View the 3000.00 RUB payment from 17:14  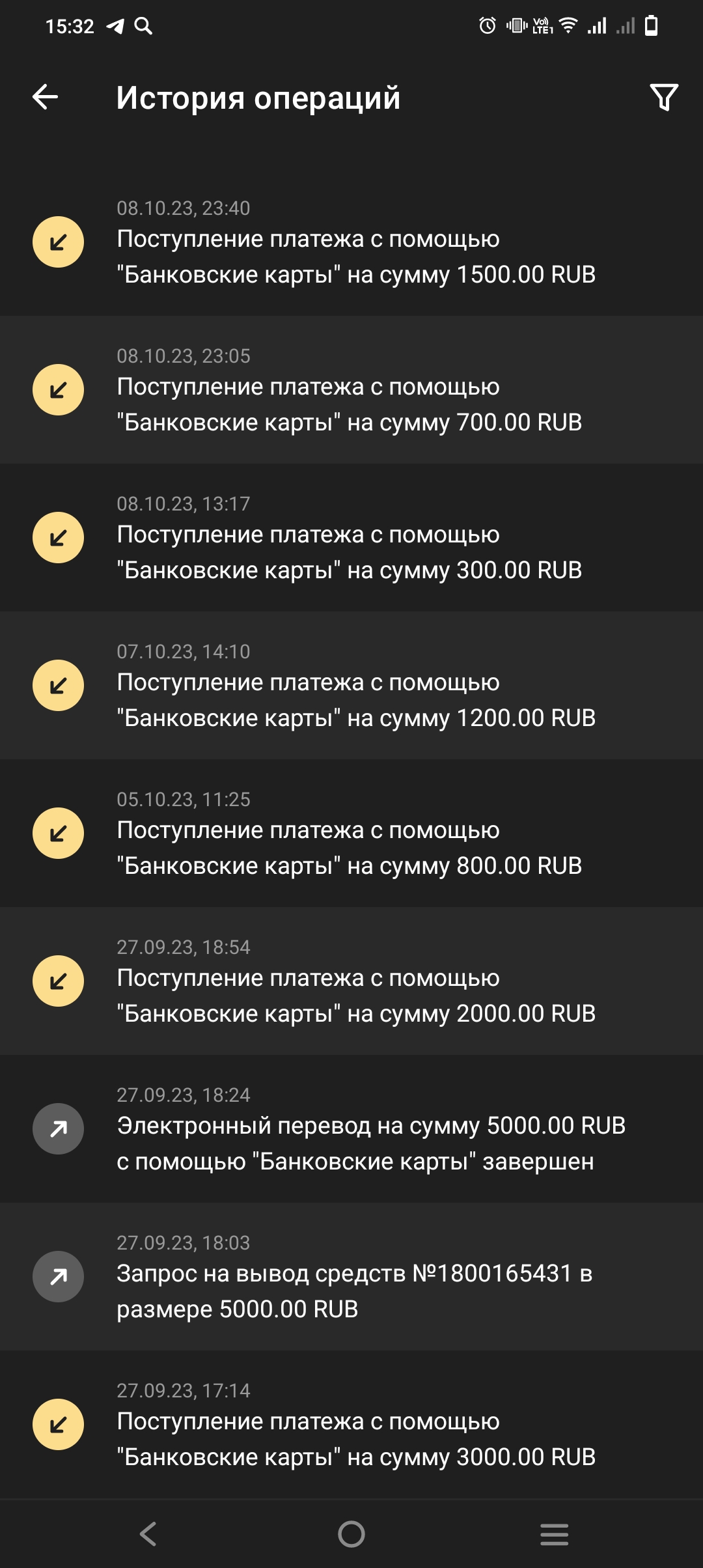click(x=351, y=1425)
